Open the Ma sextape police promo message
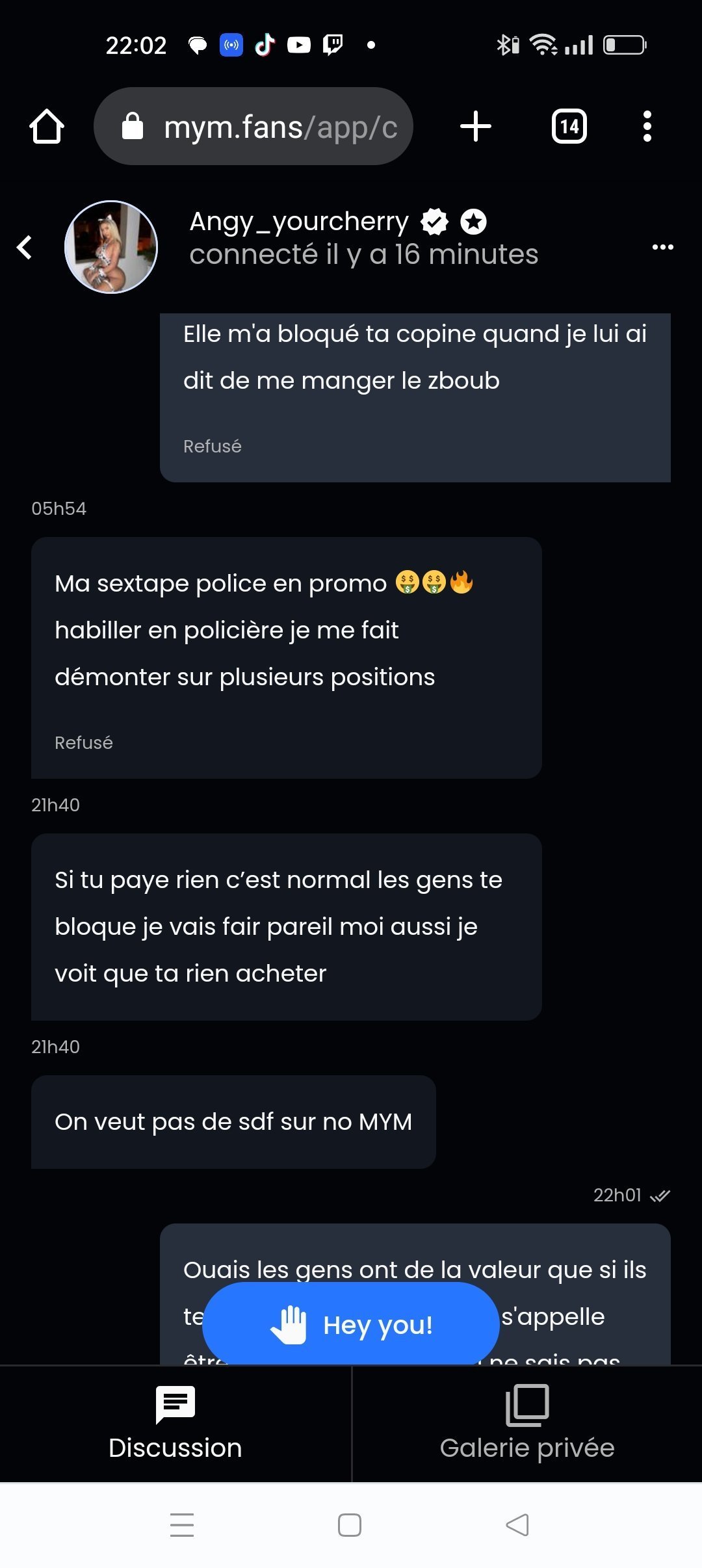Image resolution: width=702 pixels, height=1568 pixels. click(287, 658)
